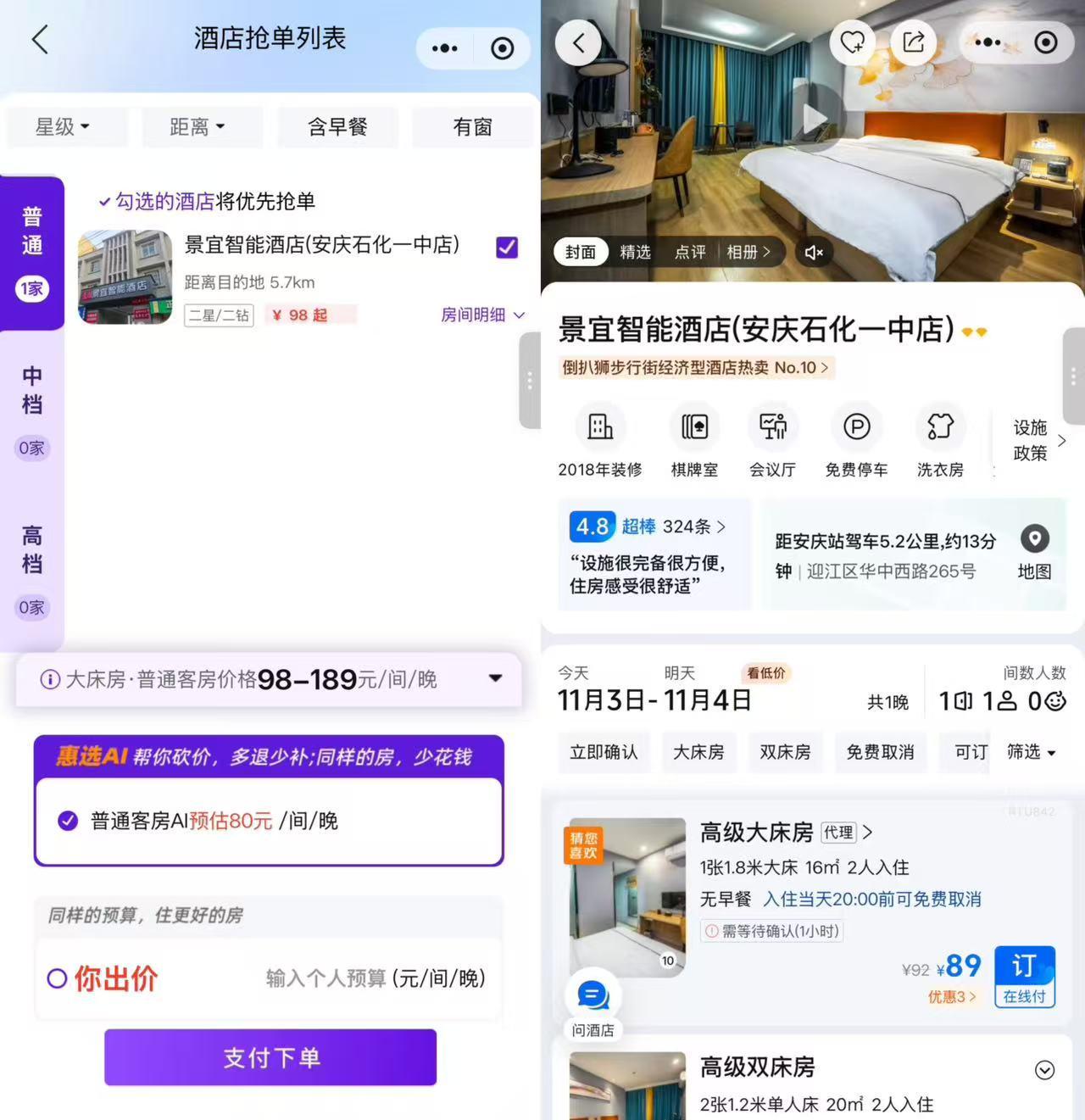1085x1120 pixels.
Task: Mute the hotel video with the speaker icon
Action: (x=814, y=252)
